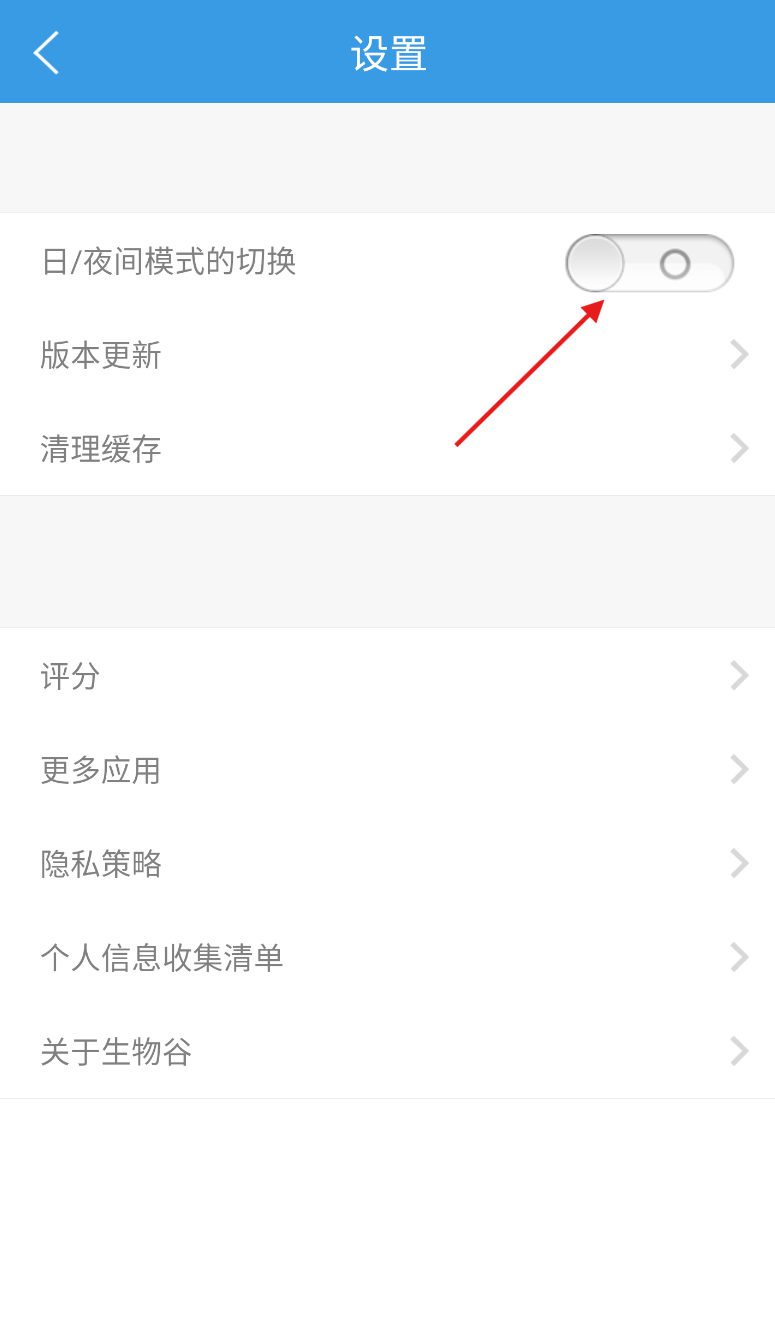
Task: Select 清理缓存 to clear cache
Action: pos(387,449)
